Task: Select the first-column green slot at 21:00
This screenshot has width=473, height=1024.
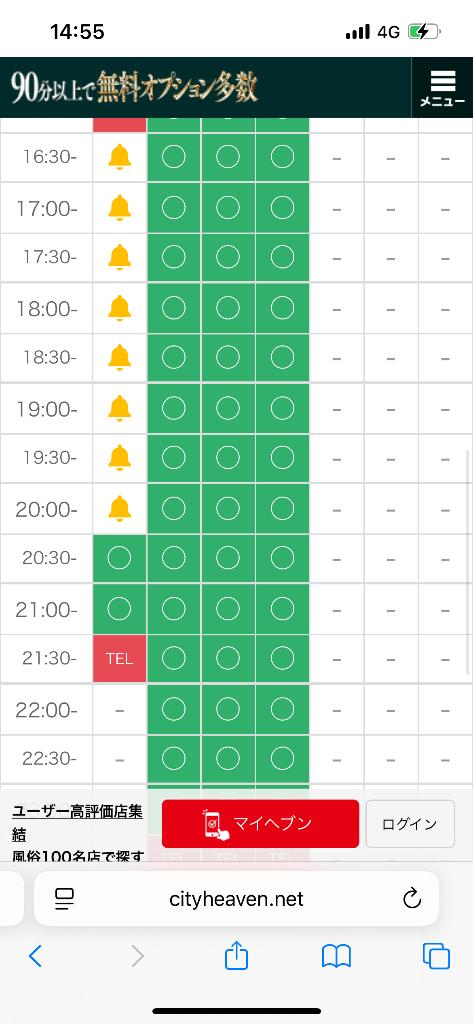Action: pos(119,609)
